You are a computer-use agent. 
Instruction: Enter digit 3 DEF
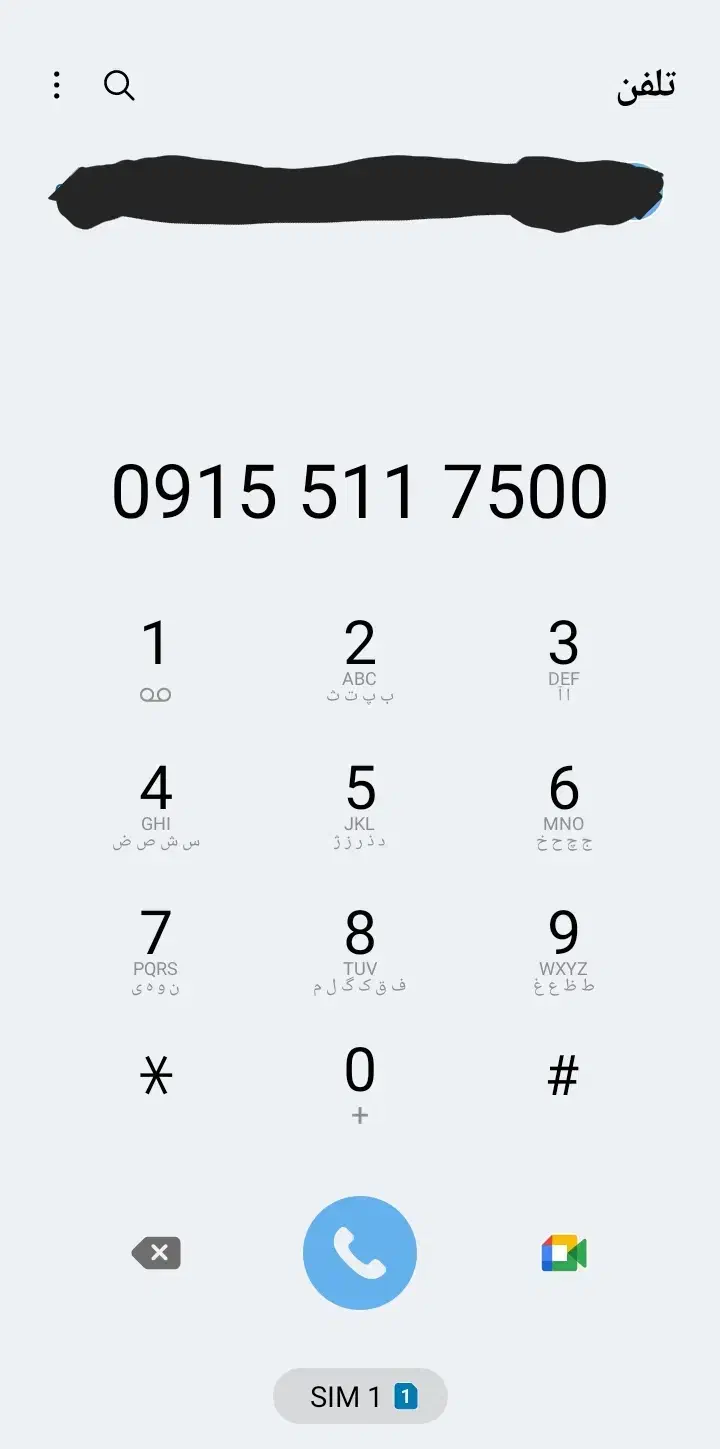[x=564, y=657]
